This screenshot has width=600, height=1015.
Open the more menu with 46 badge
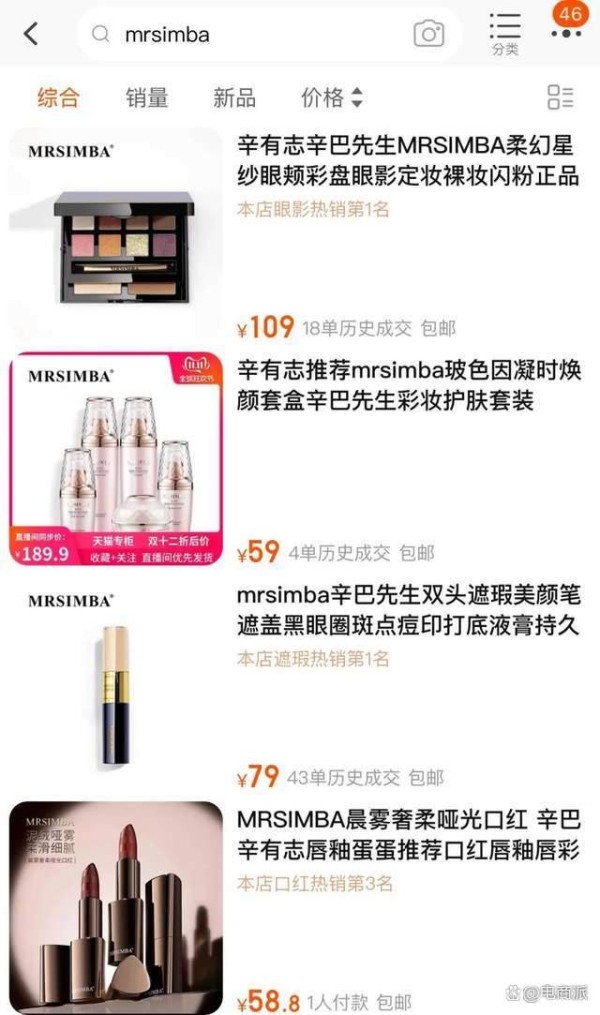pos(567,32)
